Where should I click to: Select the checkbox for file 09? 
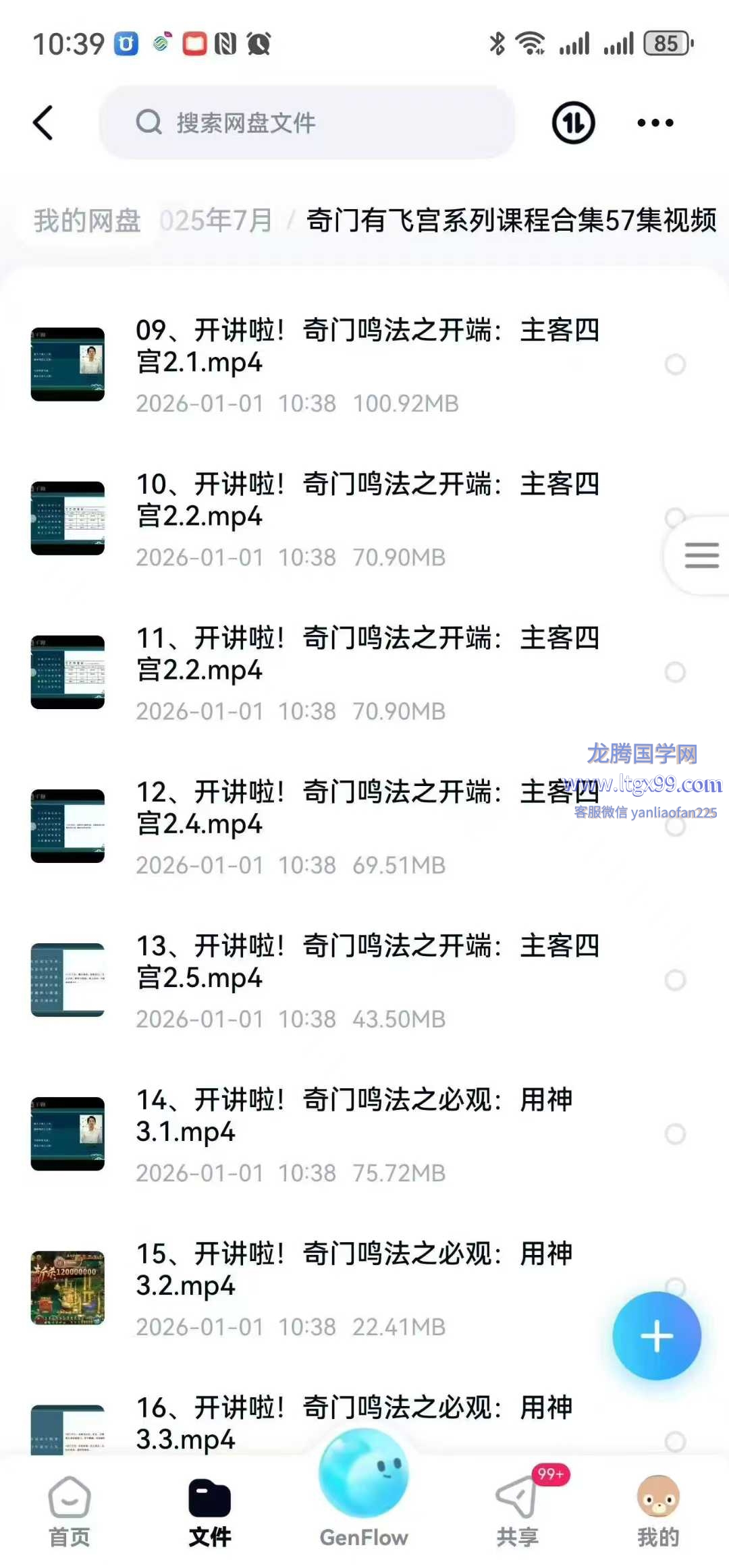pos(675,364)
